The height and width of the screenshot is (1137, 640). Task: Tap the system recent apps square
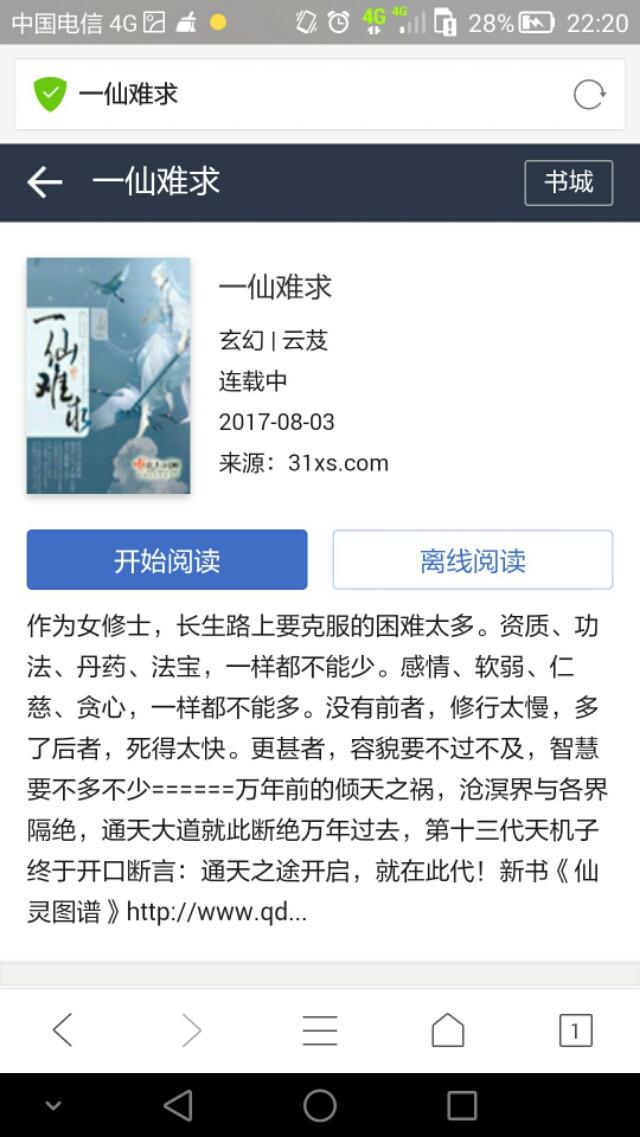(462, 1105)
